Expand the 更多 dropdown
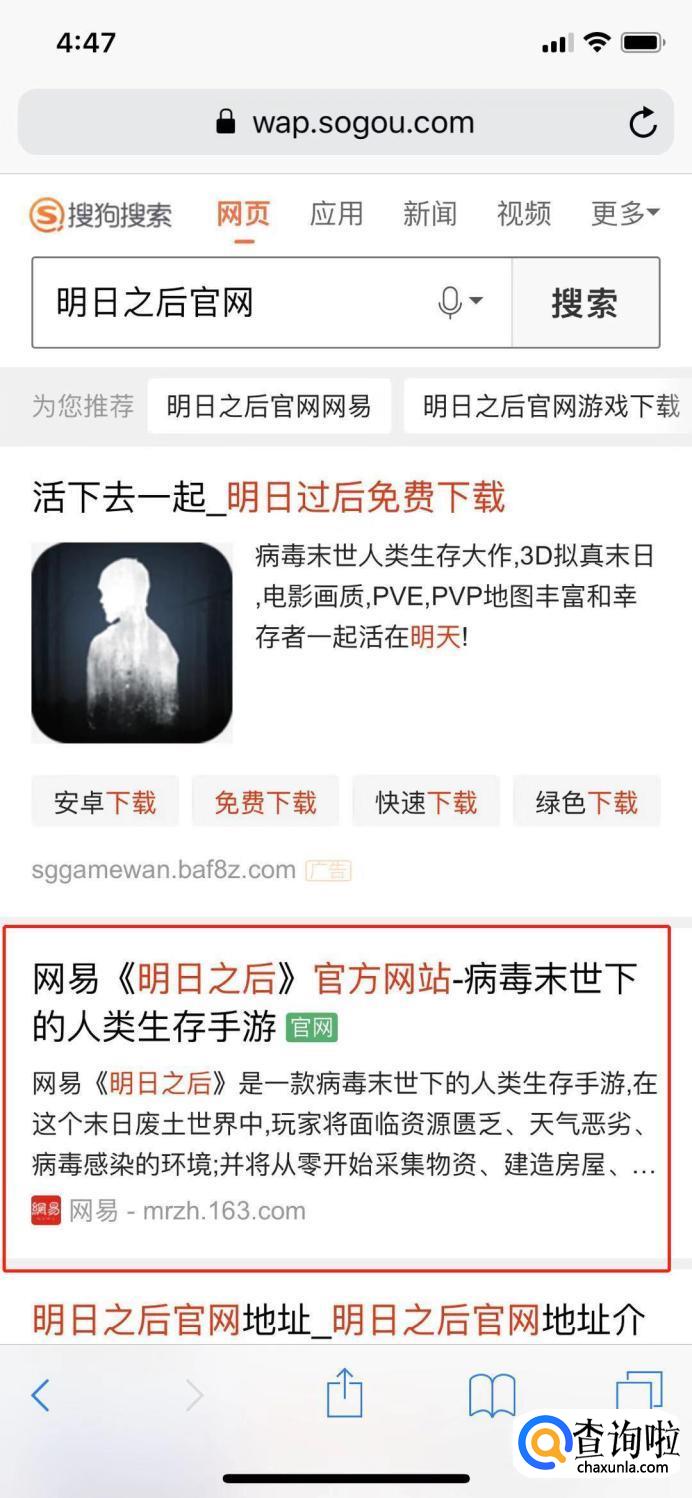This screenshot has height=1498, width=692. pos(625,213)
